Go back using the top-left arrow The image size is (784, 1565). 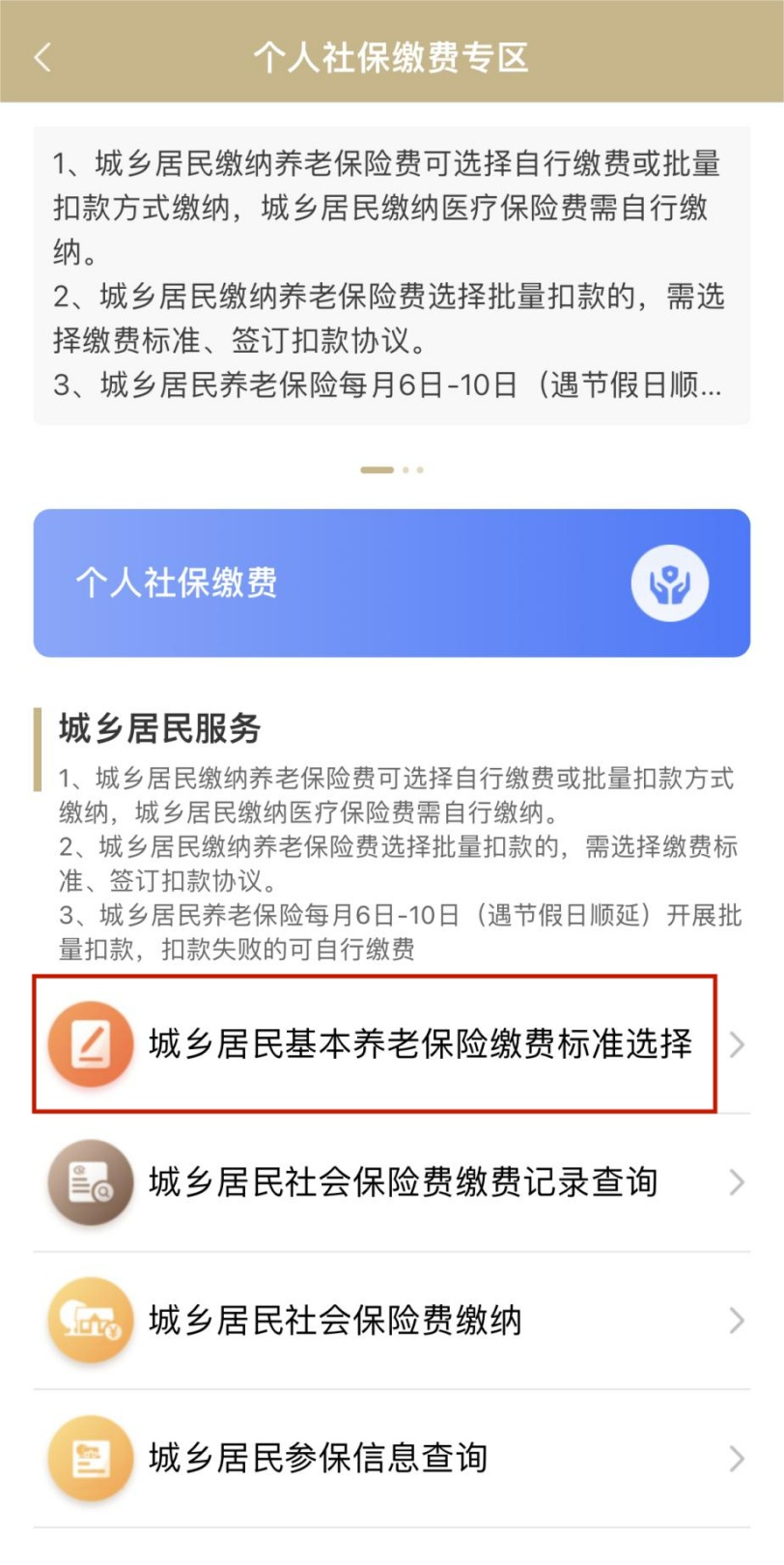click(x=42, y=57)
